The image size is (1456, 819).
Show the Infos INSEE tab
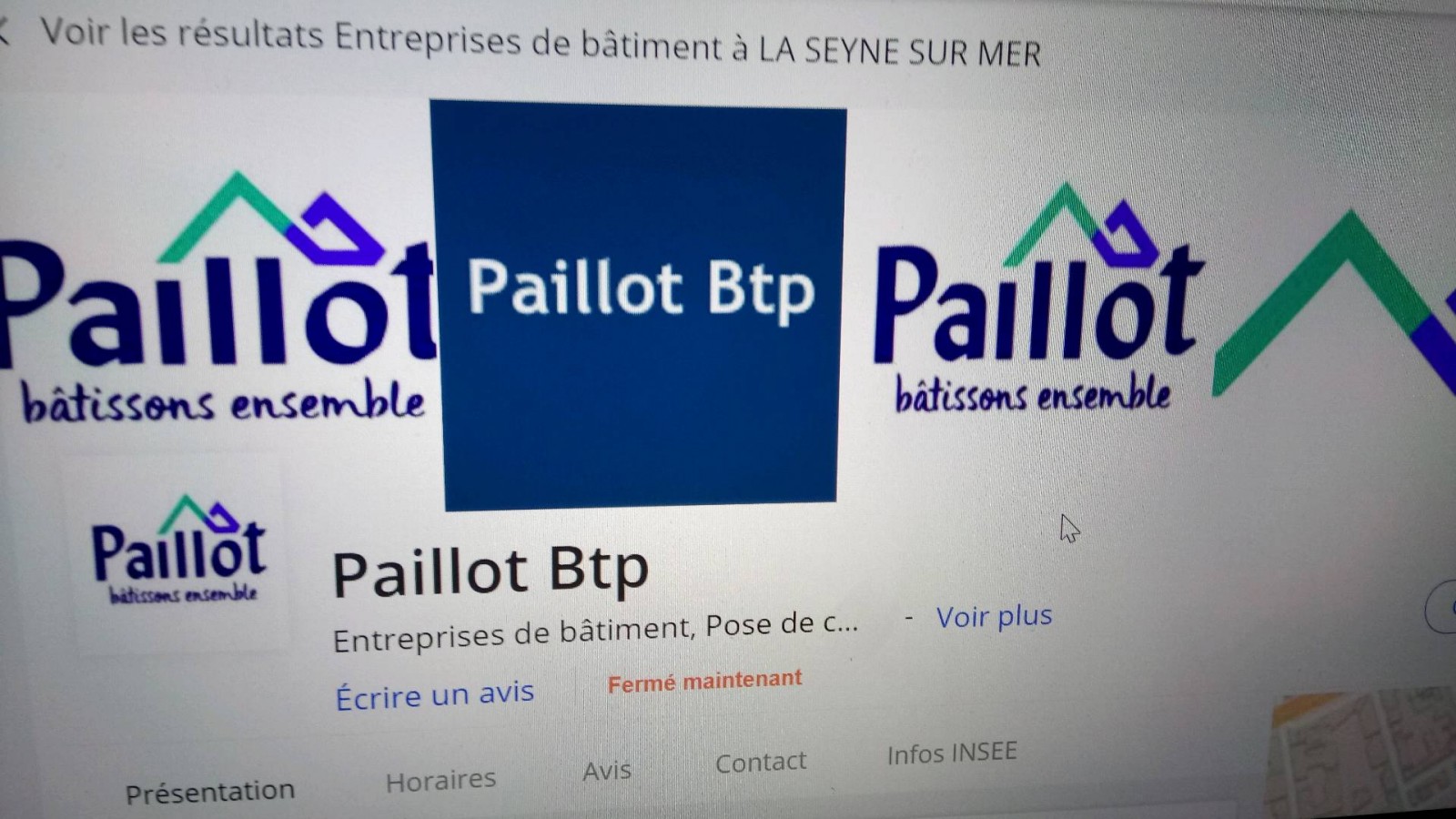tap(951, 753)
